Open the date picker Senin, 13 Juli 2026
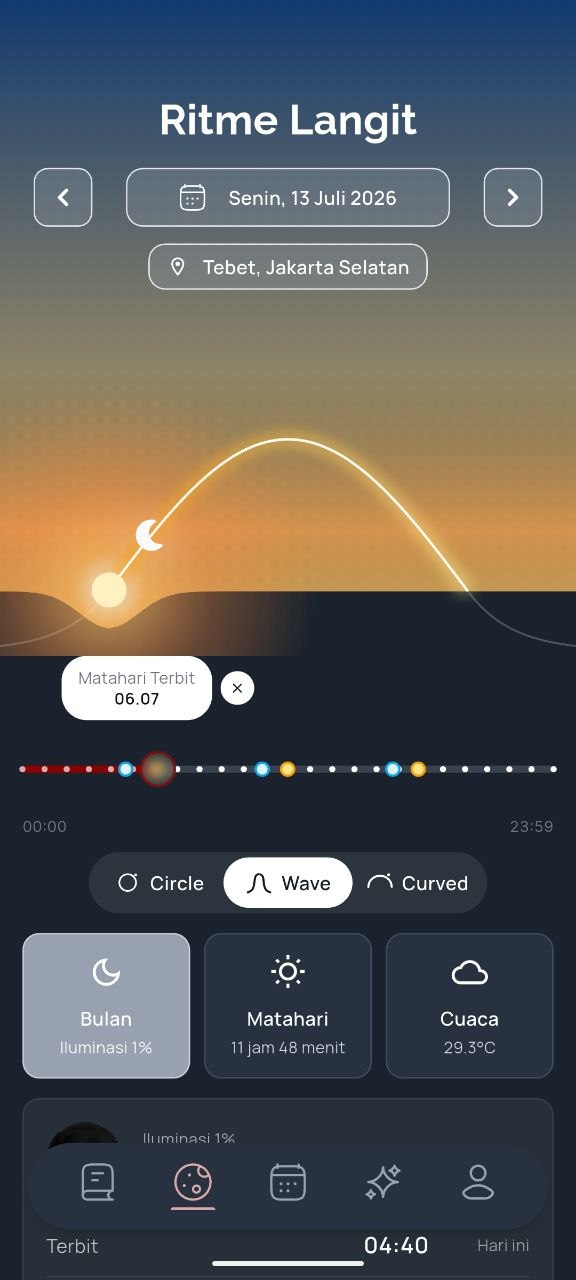Viewport: 576px width, 1280px height. coord(288,197)
